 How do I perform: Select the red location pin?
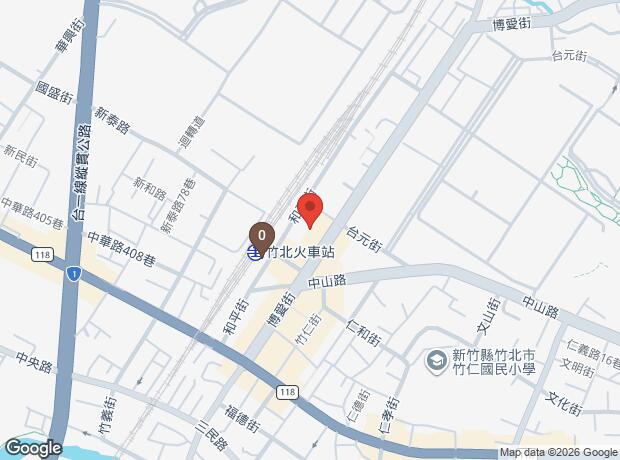[310, 212]
